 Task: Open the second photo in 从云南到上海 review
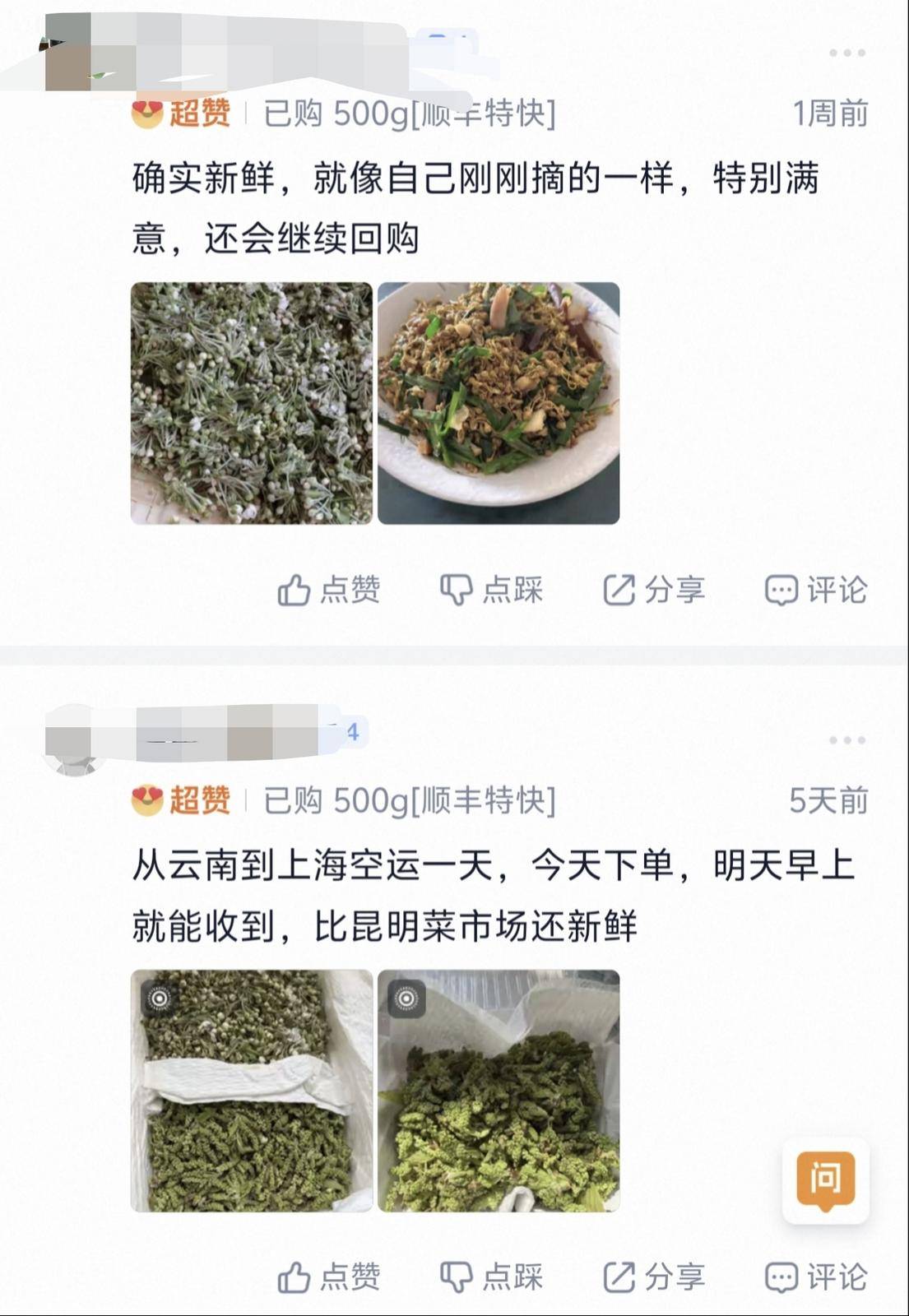tap(499, 1091)
